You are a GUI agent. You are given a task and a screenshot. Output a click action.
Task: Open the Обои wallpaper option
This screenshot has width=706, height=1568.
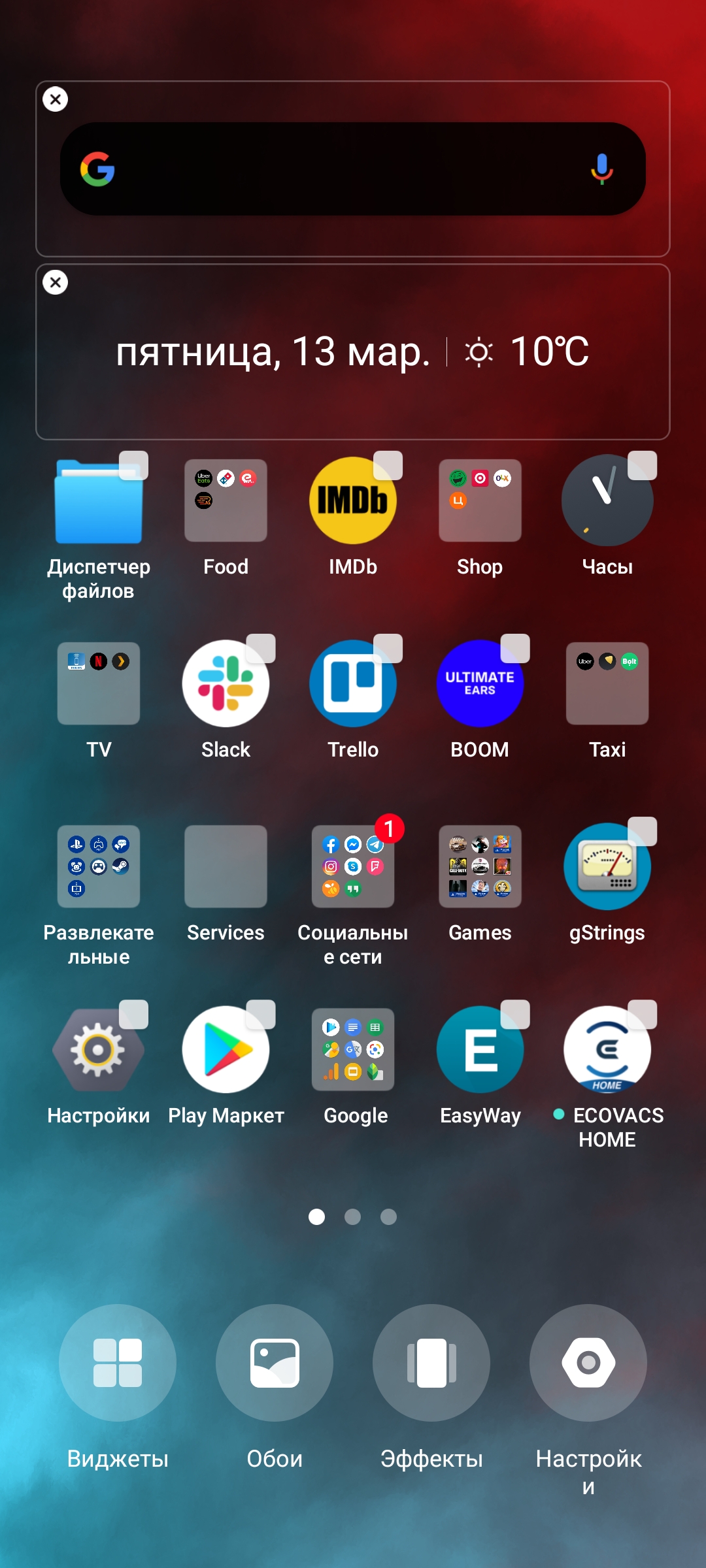pos(275,1363)
